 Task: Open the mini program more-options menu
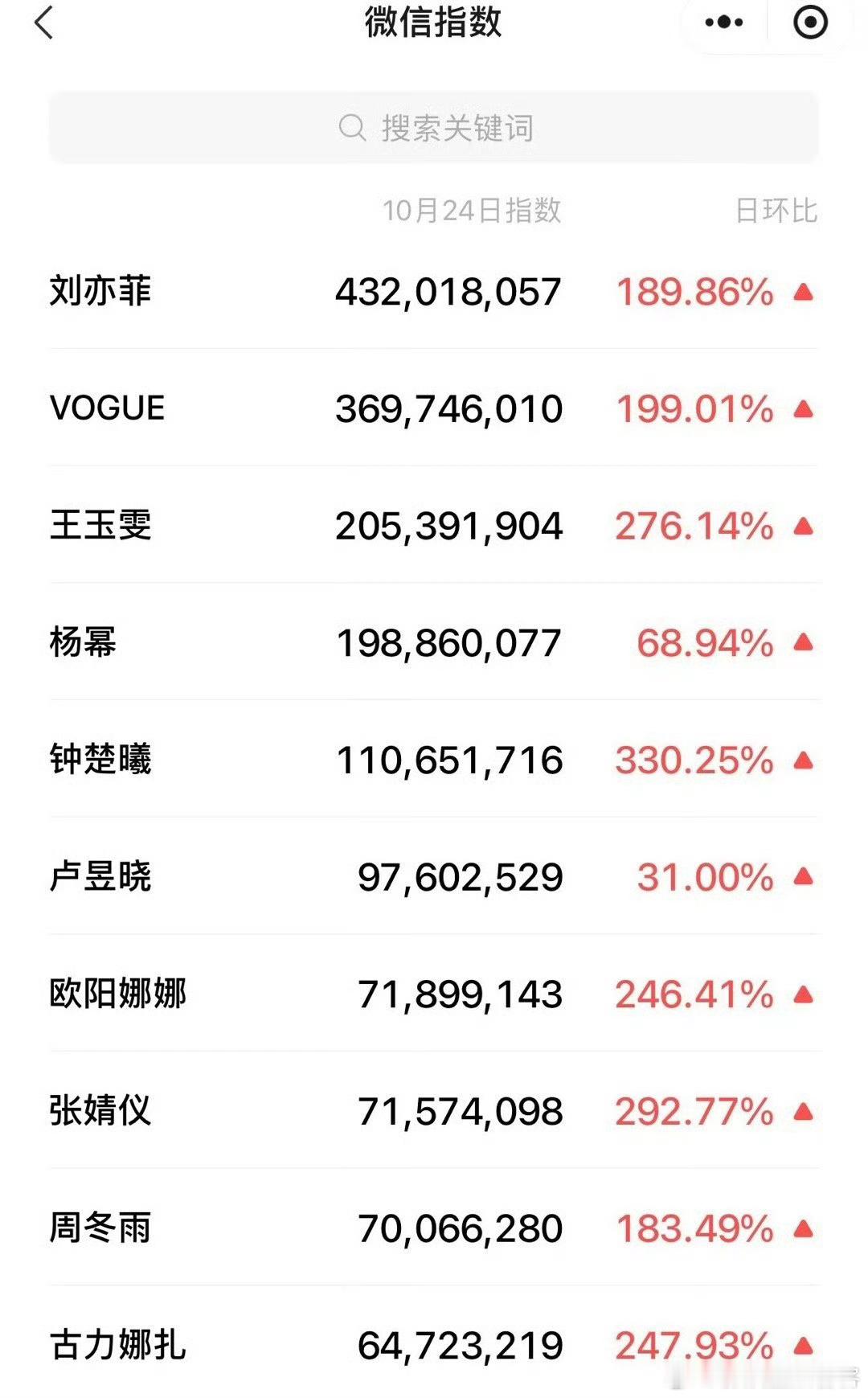pyautogui.click(x=723, y=23)
